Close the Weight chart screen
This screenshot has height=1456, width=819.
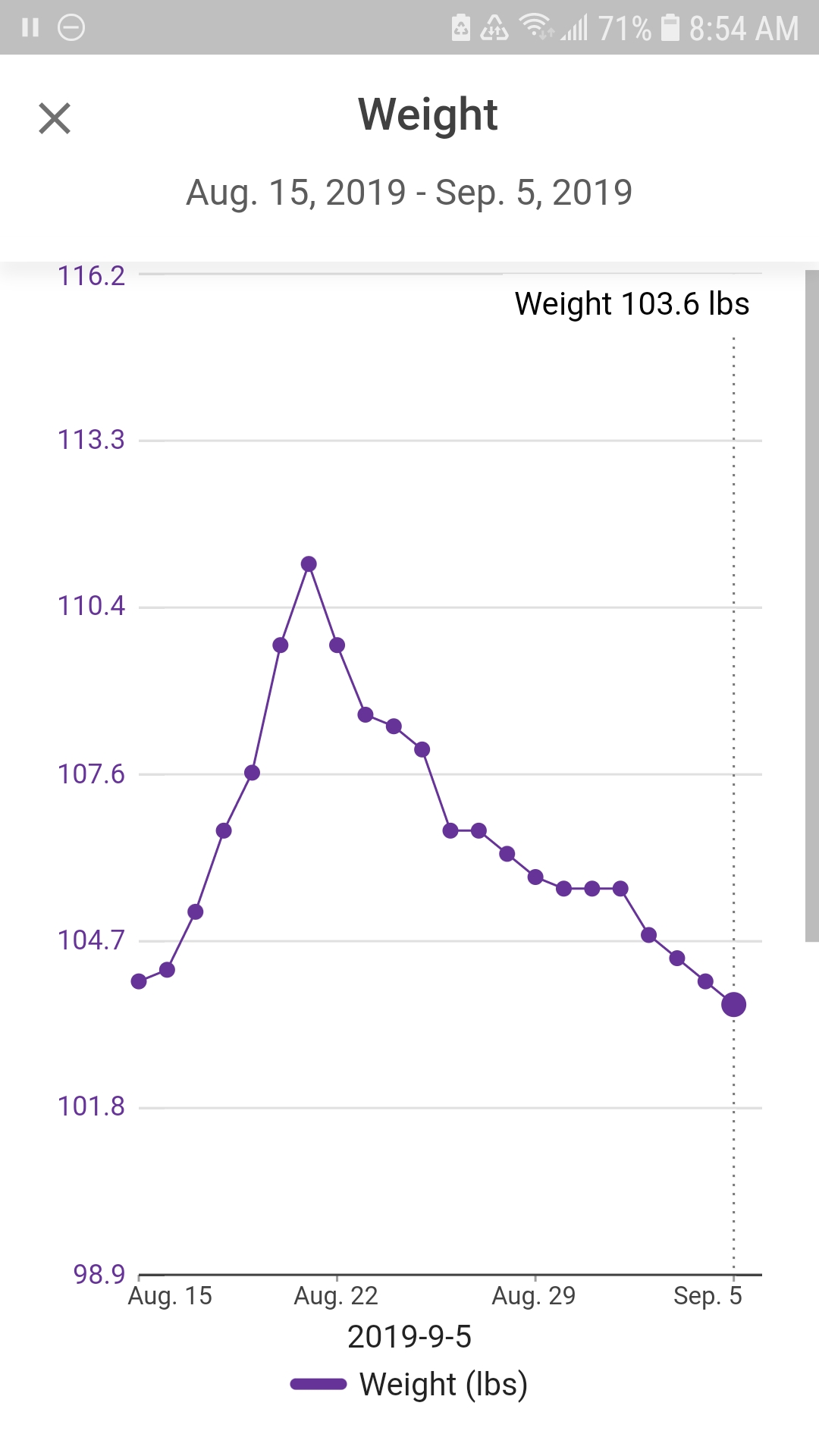[x=55, y=118]
